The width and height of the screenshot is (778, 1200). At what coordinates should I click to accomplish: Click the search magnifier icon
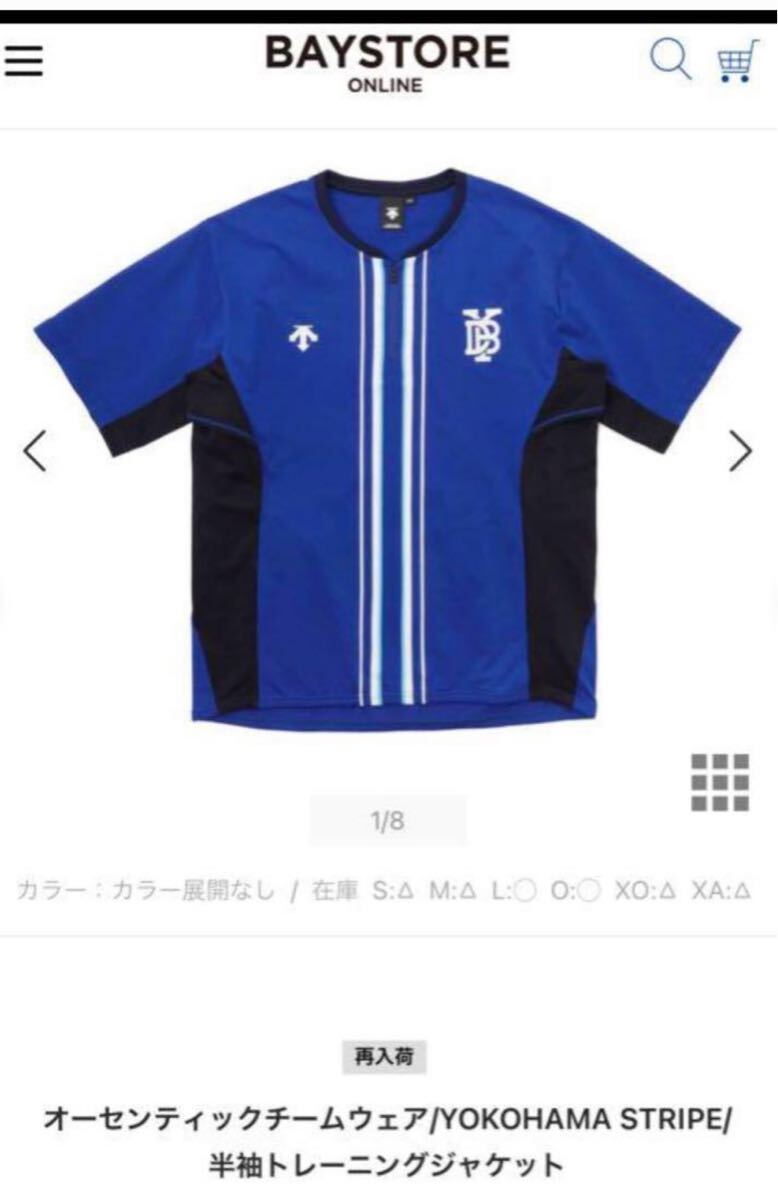point(670,62)
